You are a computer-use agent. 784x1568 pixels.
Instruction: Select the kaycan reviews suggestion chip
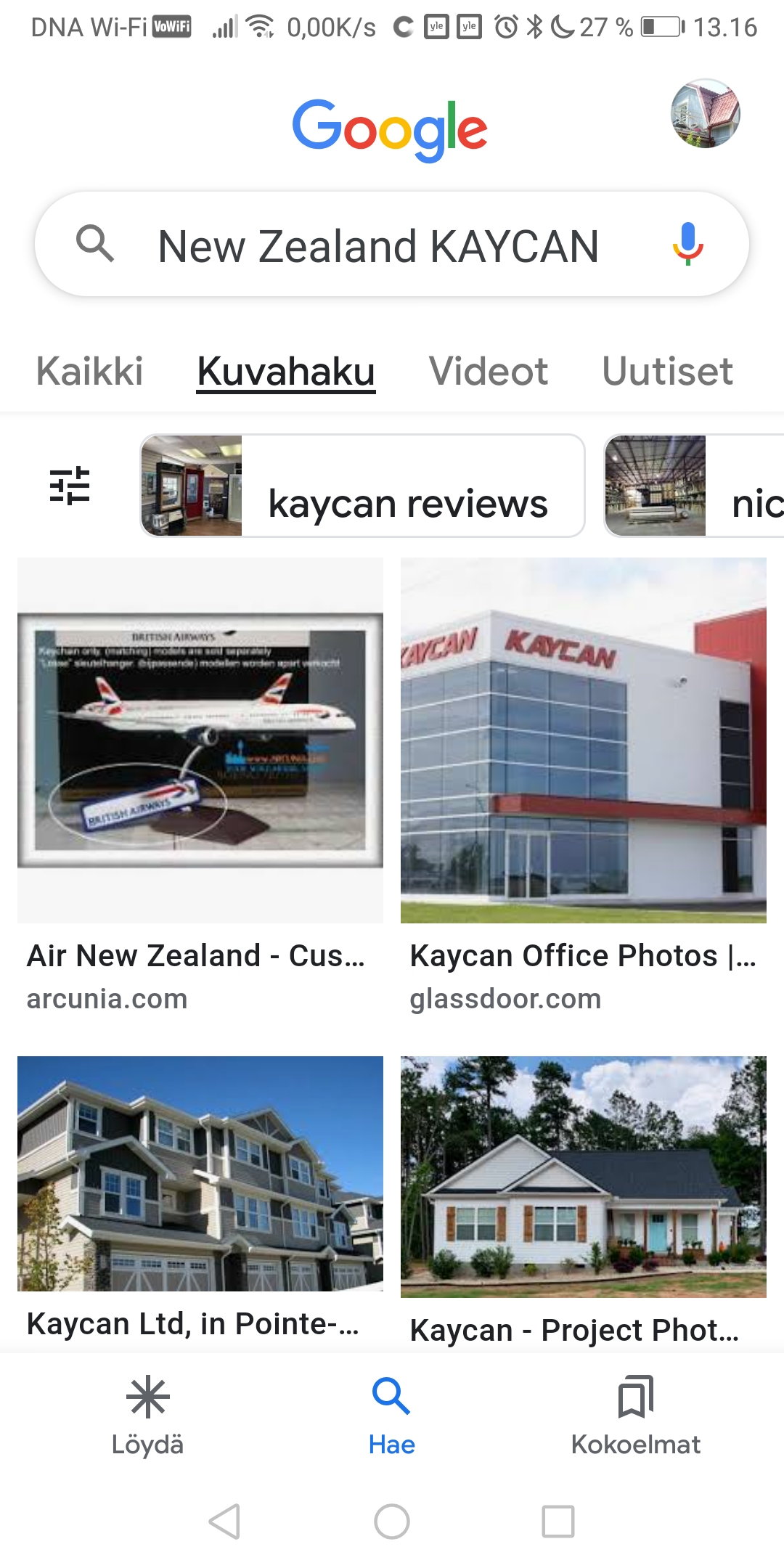[362, 486]
